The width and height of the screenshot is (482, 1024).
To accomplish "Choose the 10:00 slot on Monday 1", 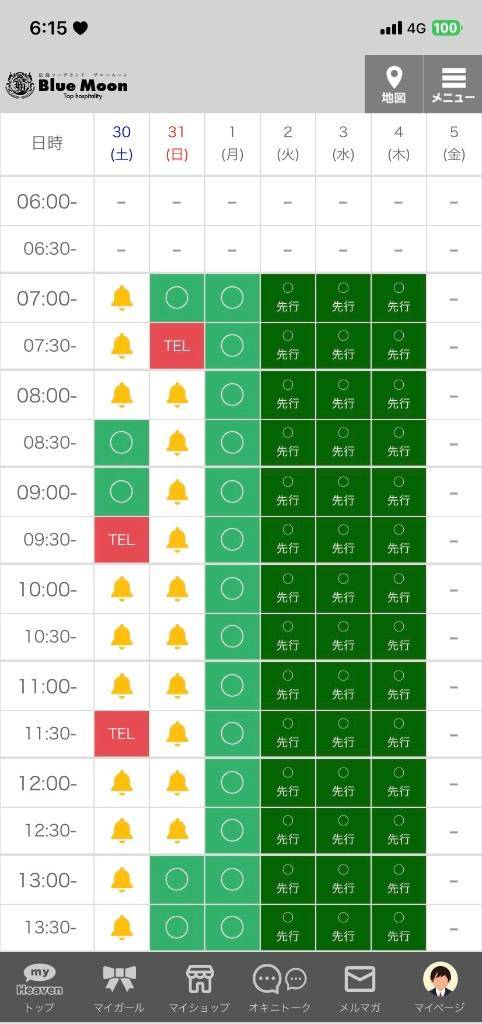I will [x=233, y=589].
